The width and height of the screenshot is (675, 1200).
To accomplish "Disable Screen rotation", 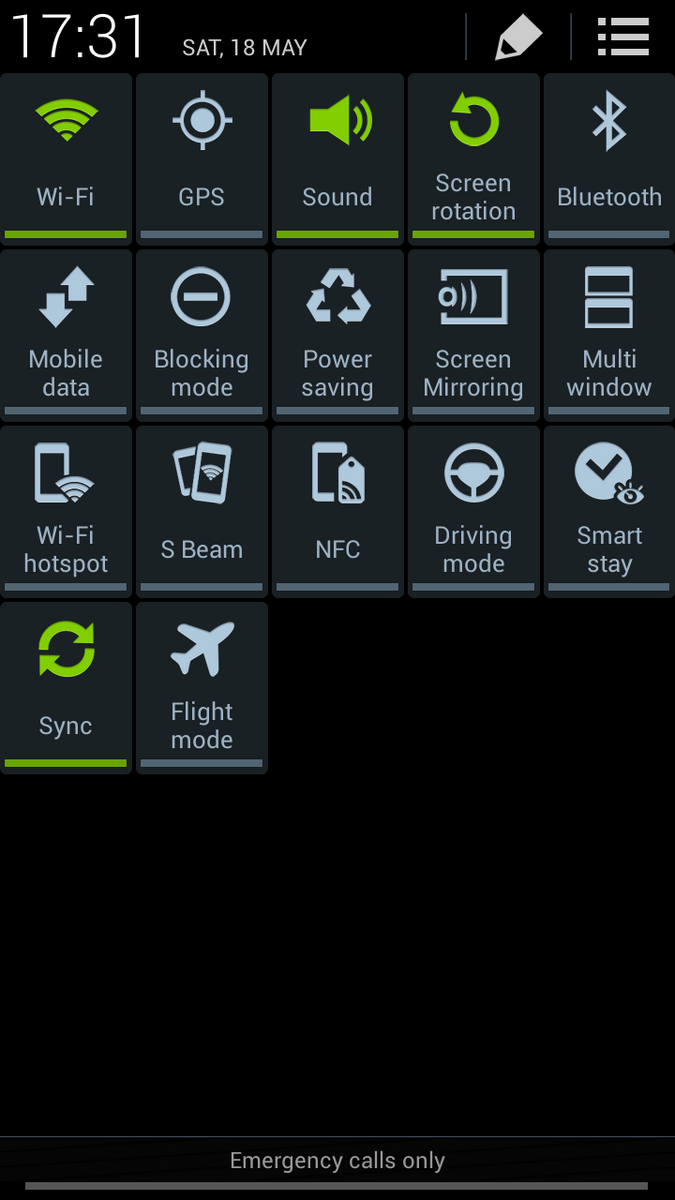I will tap(474, 158).
